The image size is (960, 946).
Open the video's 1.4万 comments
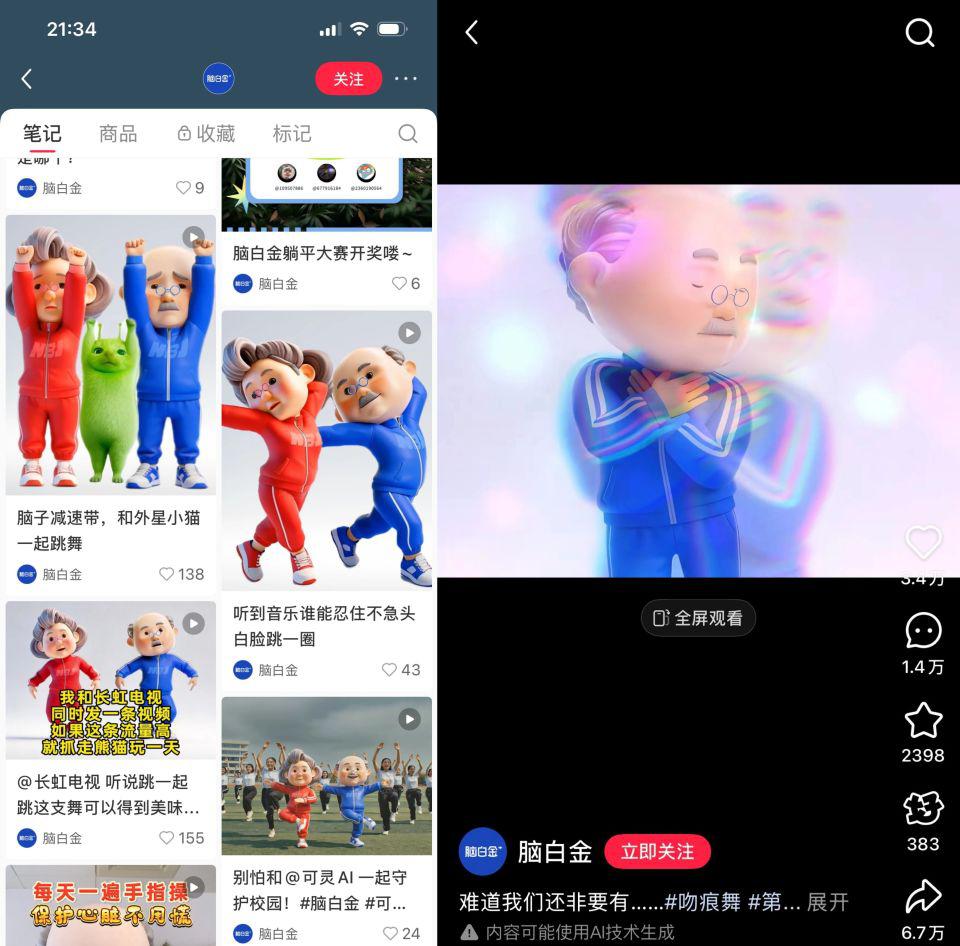923,631
